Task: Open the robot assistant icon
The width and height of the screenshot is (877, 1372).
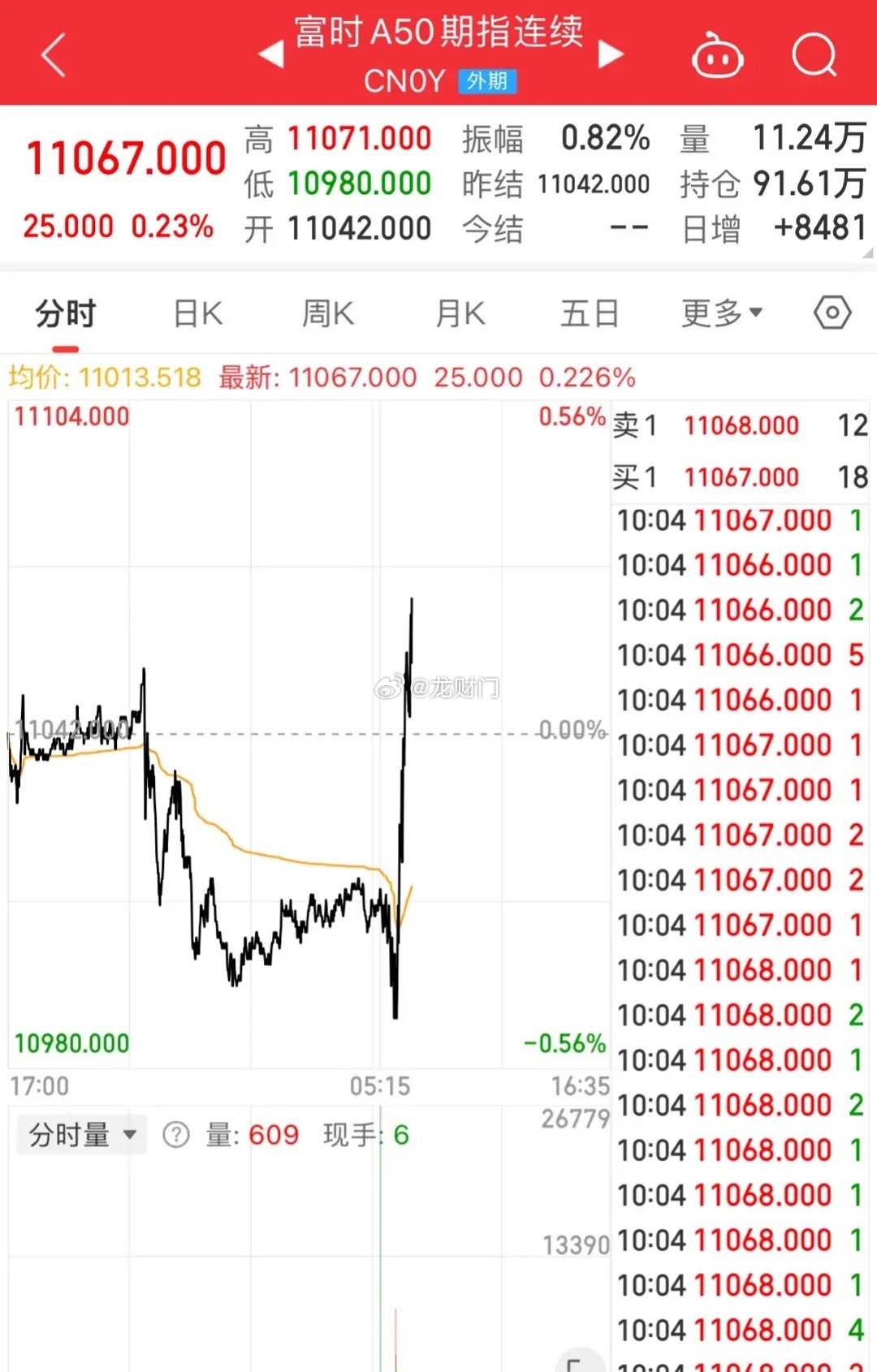Action: 717,57
